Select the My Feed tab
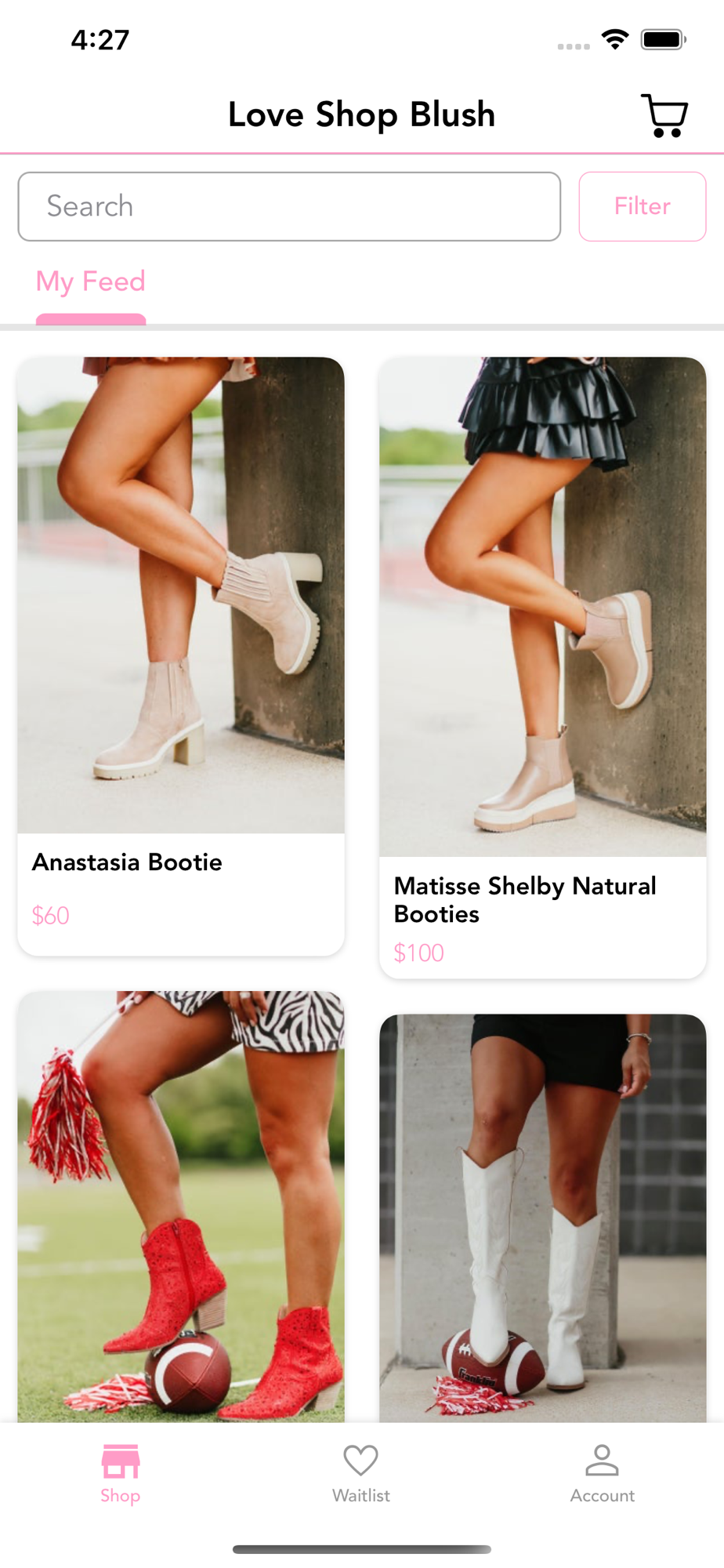The image size is (724, 1568). (x=91, y=282)
